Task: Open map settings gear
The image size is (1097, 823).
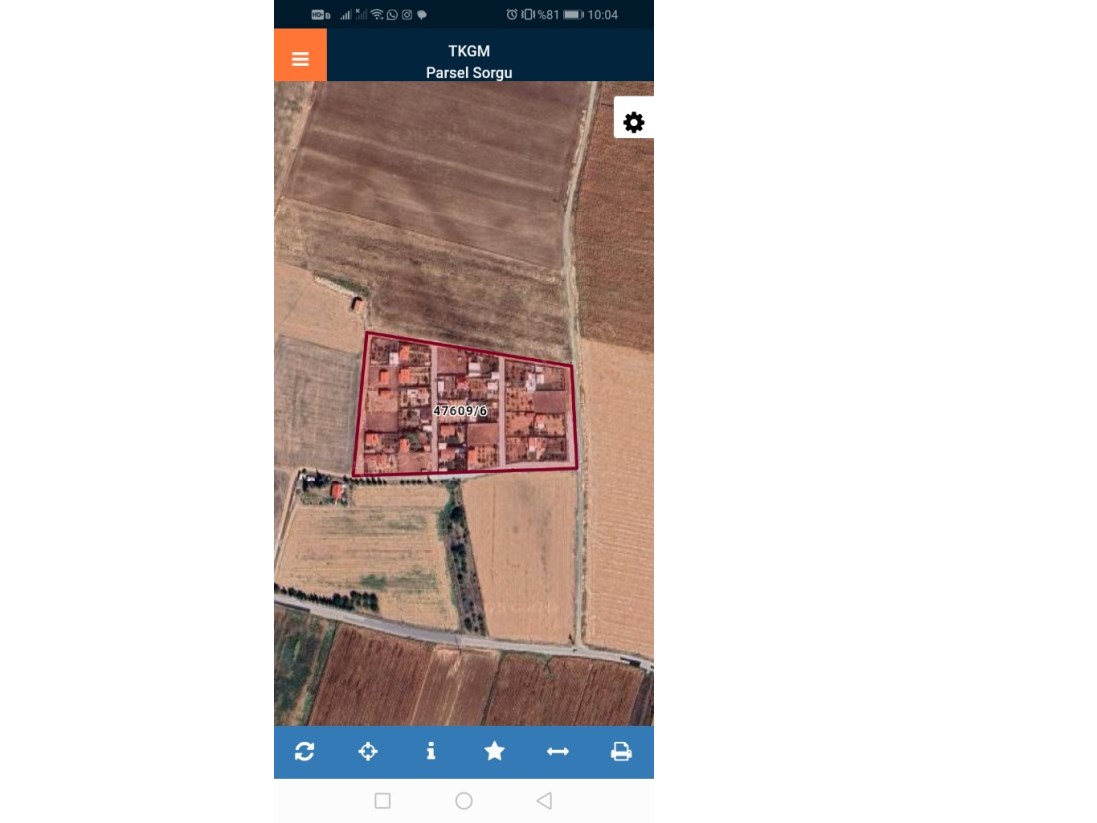Action: (x=634, y=122)
